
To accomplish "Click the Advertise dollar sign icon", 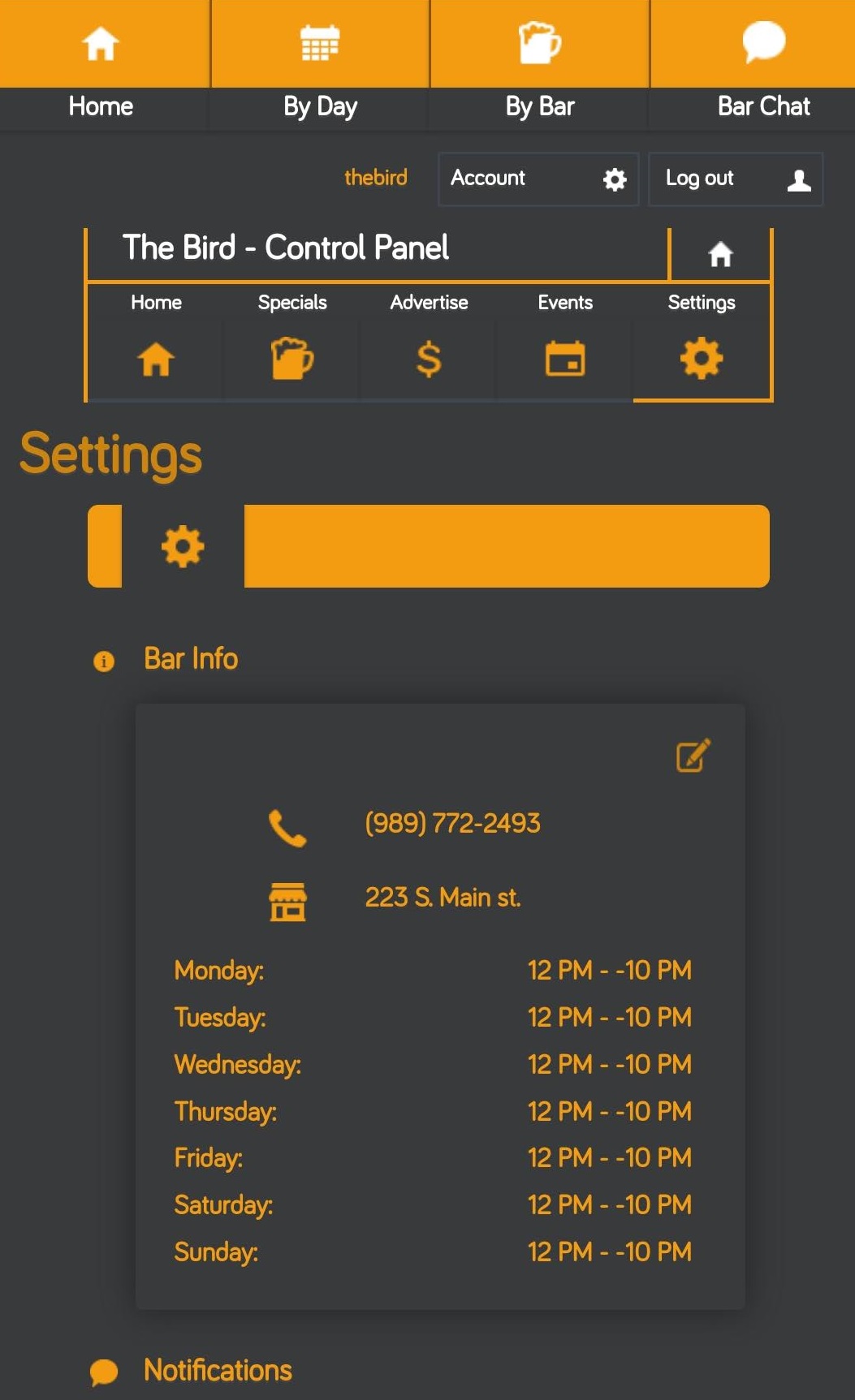I will coord(428,358).
